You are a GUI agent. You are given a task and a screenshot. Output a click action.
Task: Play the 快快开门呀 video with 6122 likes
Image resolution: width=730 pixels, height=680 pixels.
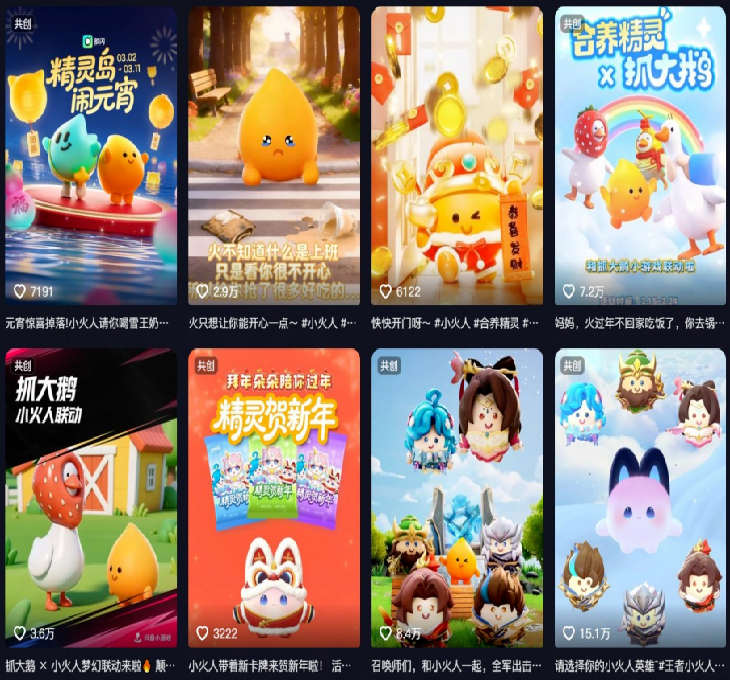(x=457, y=155)
